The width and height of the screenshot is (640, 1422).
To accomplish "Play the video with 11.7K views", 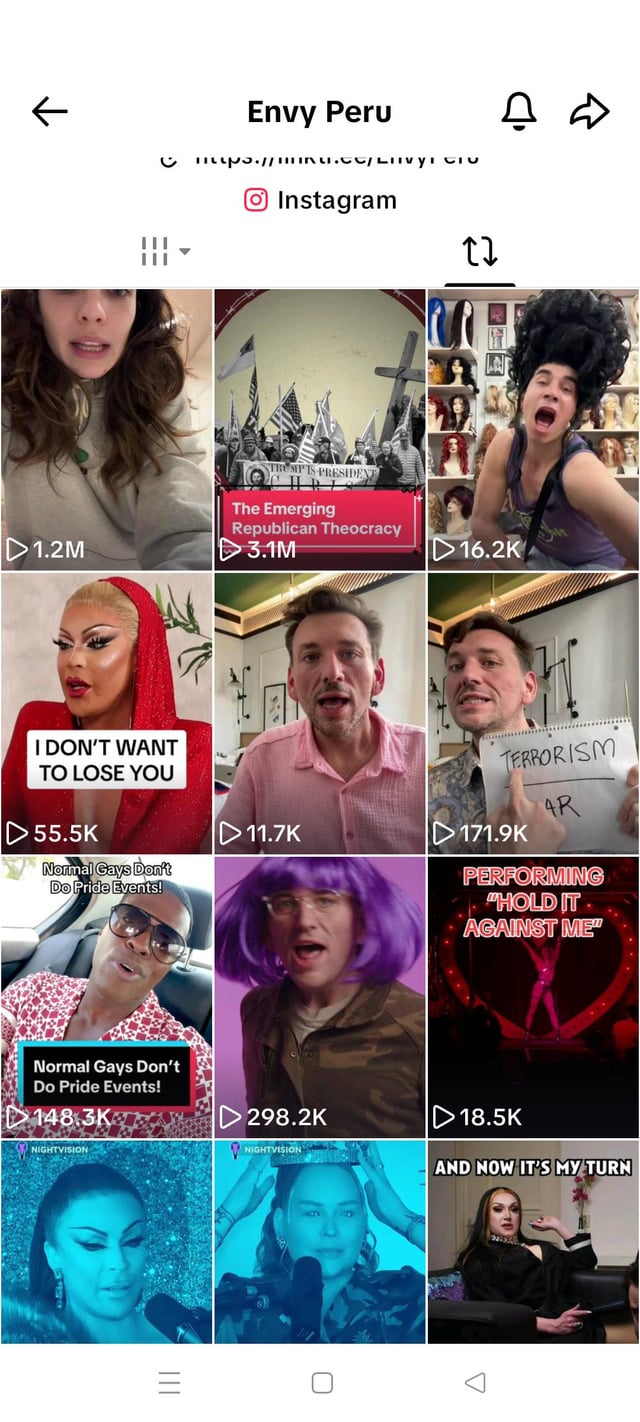I will pos(320,714).
